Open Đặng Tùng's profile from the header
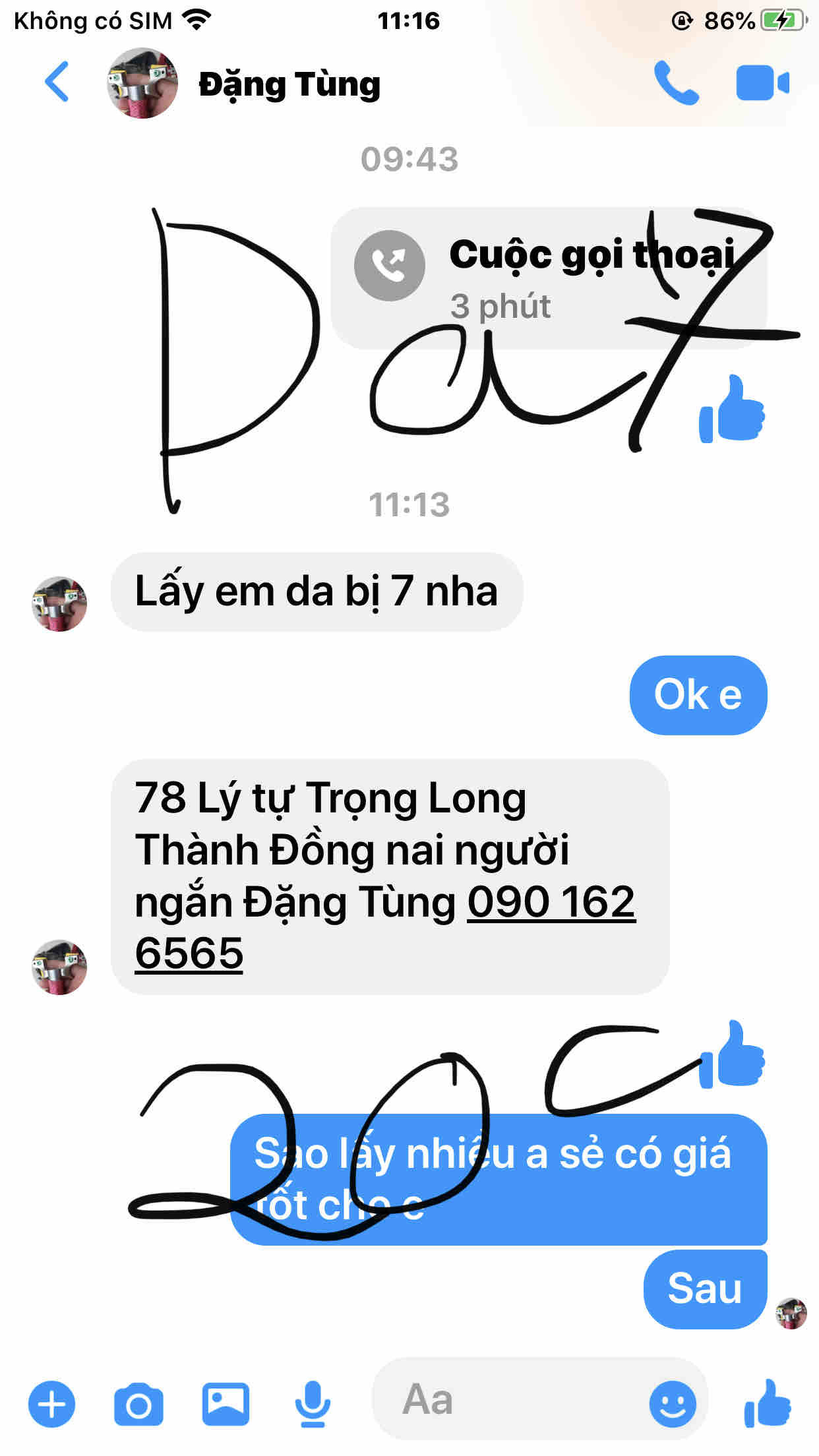 (289, 84)
